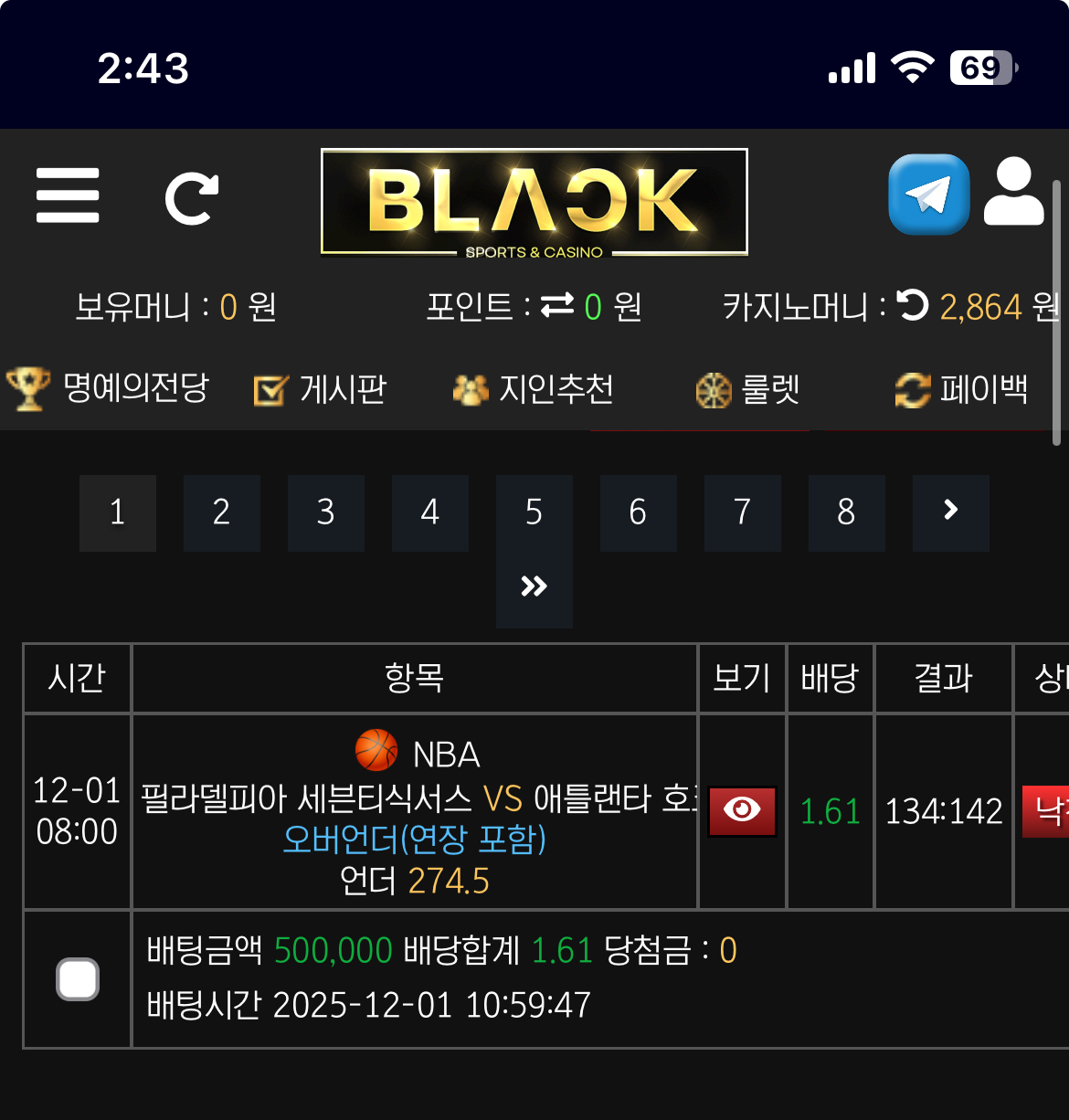1069x1120 pixels.
Task: Open the 페이백 payback page
Action: tap(961, 390)
